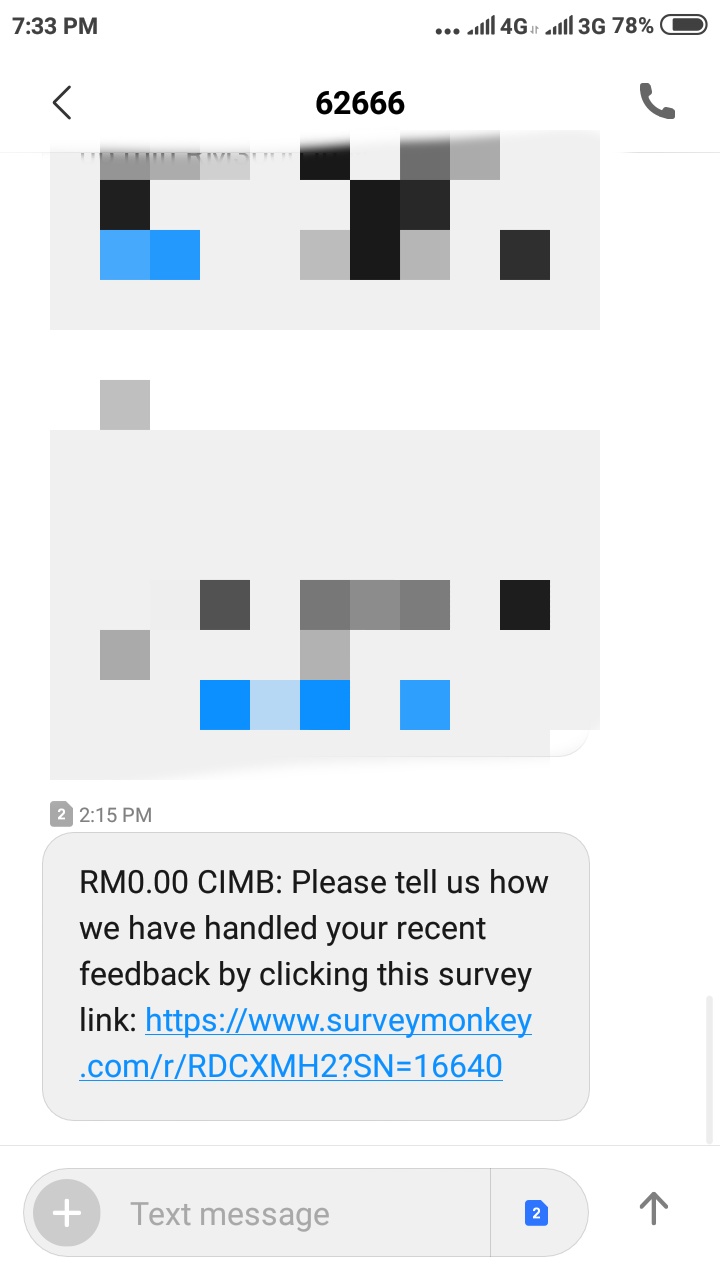Send message with the arrow icon
Screen dimensions: 720x1280
(x=653, y=1208)
